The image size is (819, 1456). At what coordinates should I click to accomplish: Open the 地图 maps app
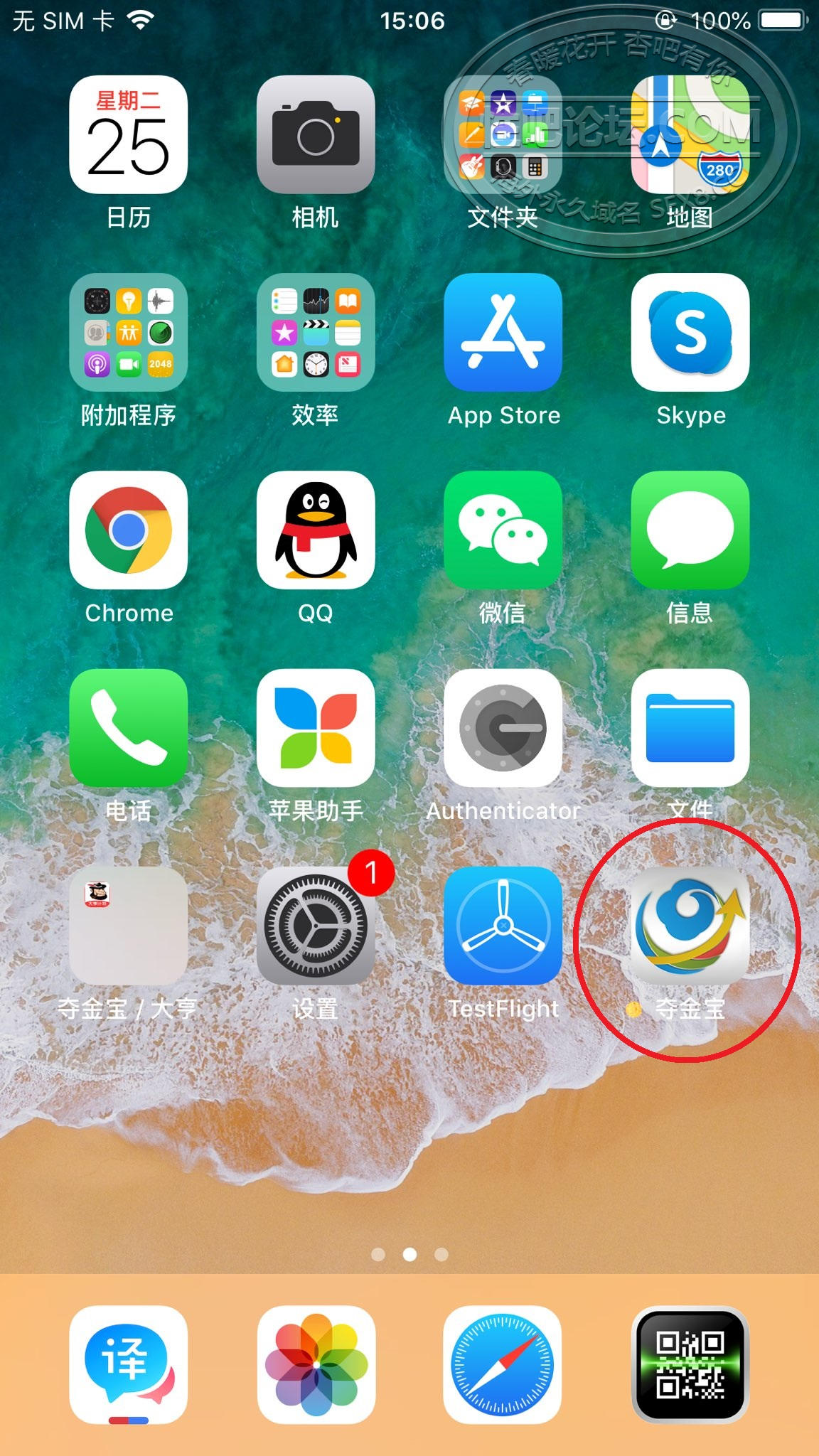click(x=690, y=135)
